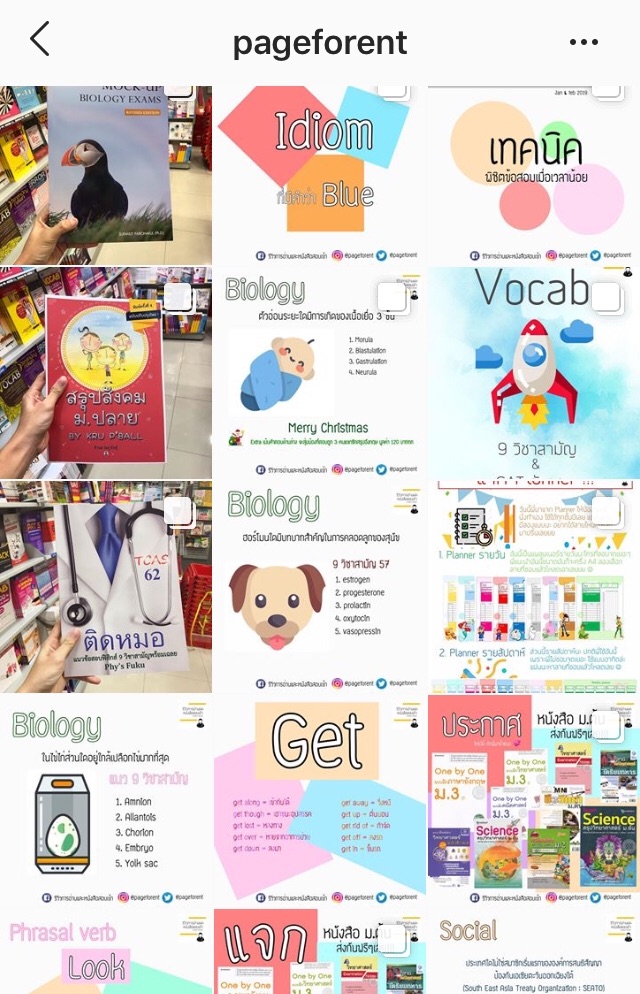Image resolution: width=640 pixels, height=994 pixels.
Task: Open the Biology dog hormones post
Action: tap(319, 587)
